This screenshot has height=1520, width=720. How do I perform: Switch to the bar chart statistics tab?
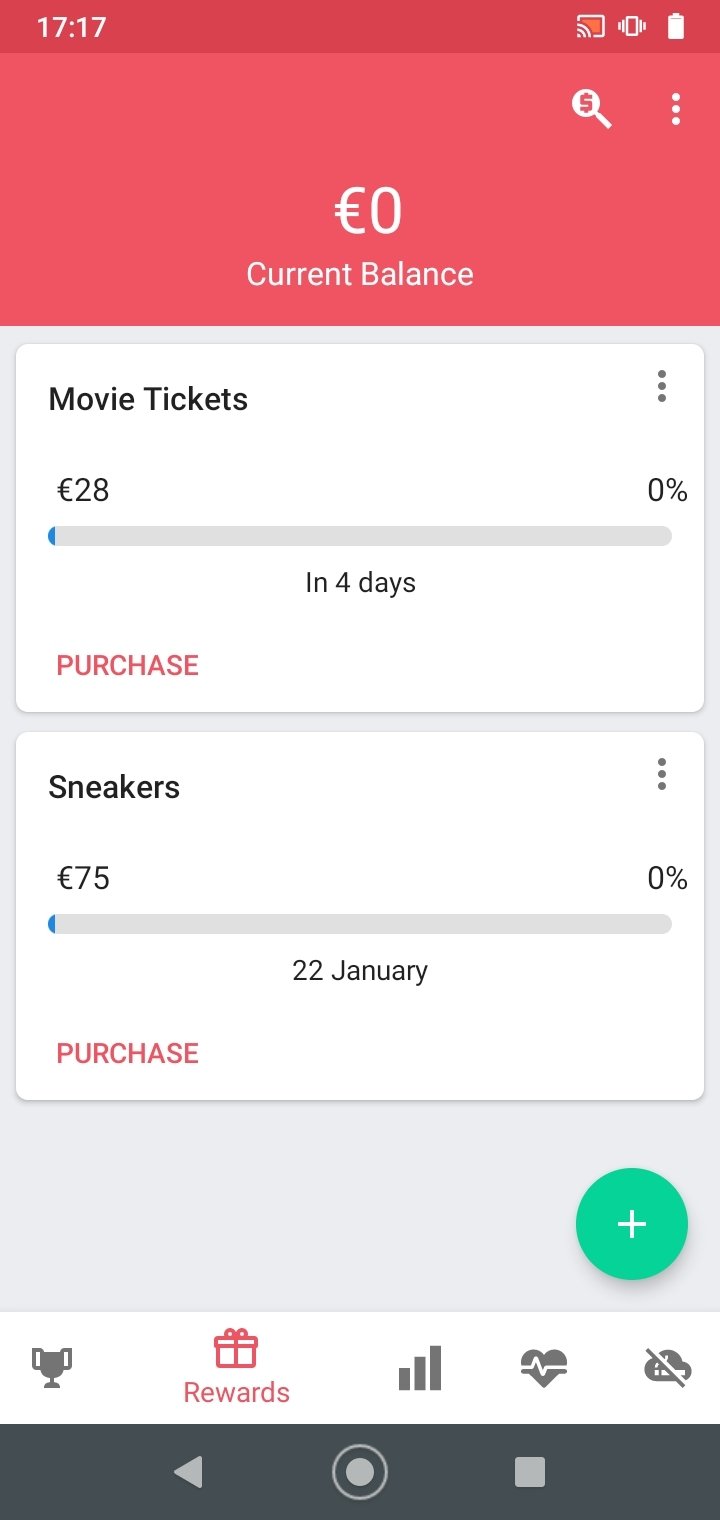pyautogui.click(x=420, y=1367)
